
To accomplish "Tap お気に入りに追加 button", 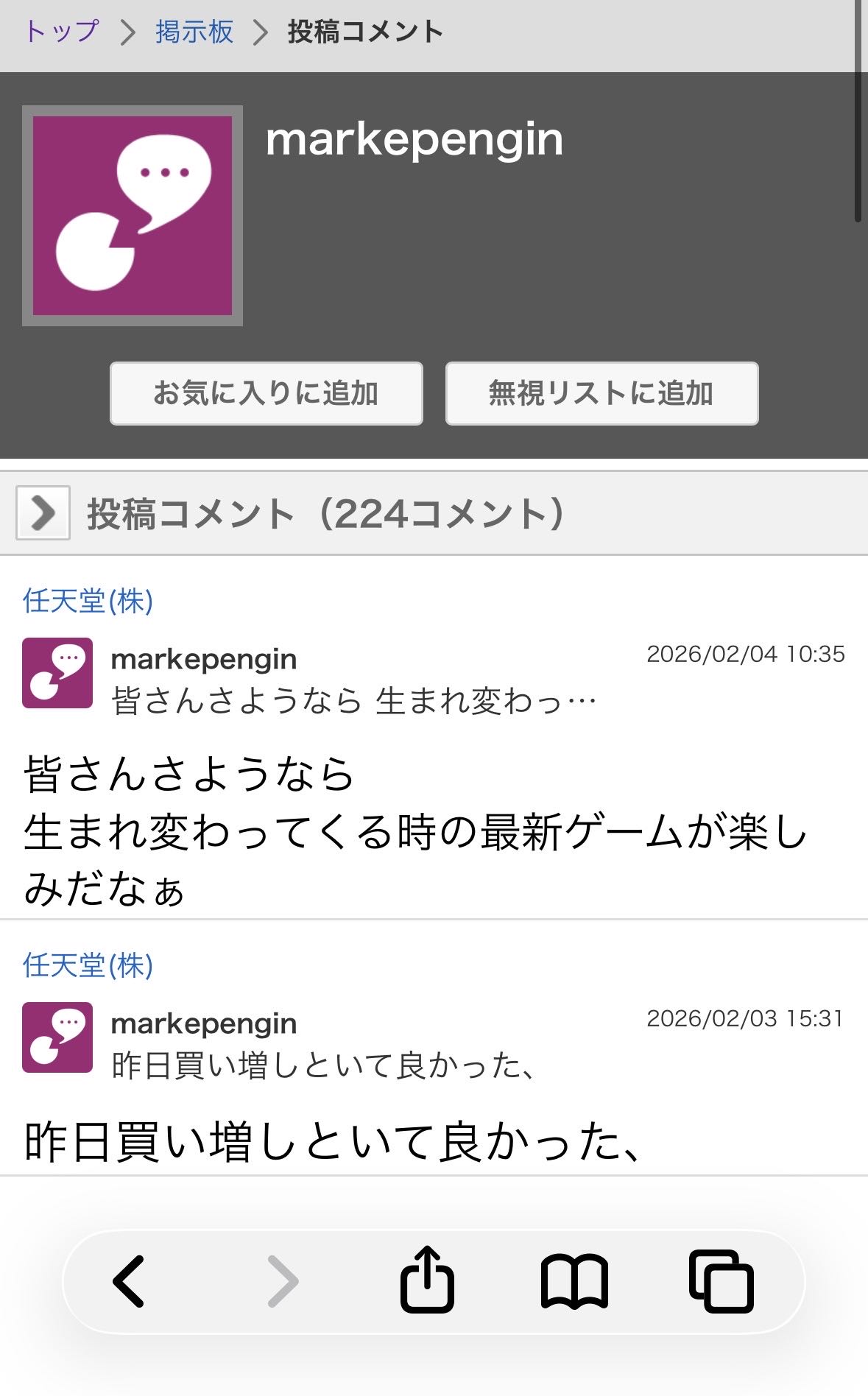I will 266,393.
